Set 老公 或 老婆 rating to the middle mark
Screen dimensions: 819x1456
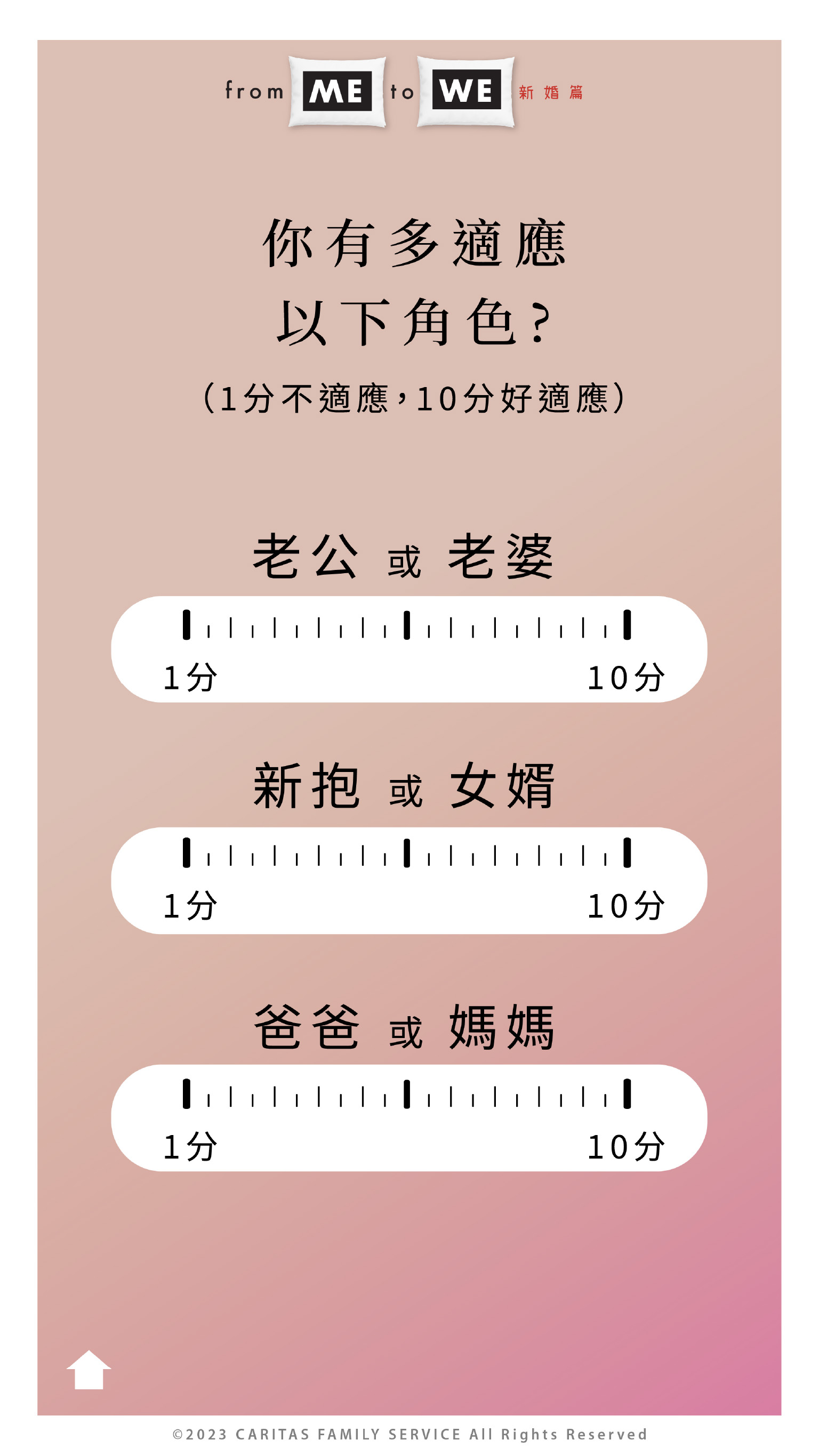(x=406, y=625)
